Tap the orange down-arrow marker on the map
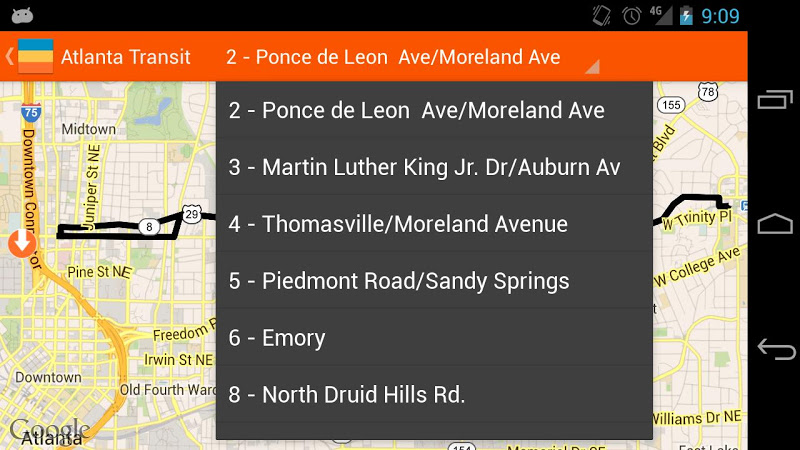800x450 pixels. point(21,242)
